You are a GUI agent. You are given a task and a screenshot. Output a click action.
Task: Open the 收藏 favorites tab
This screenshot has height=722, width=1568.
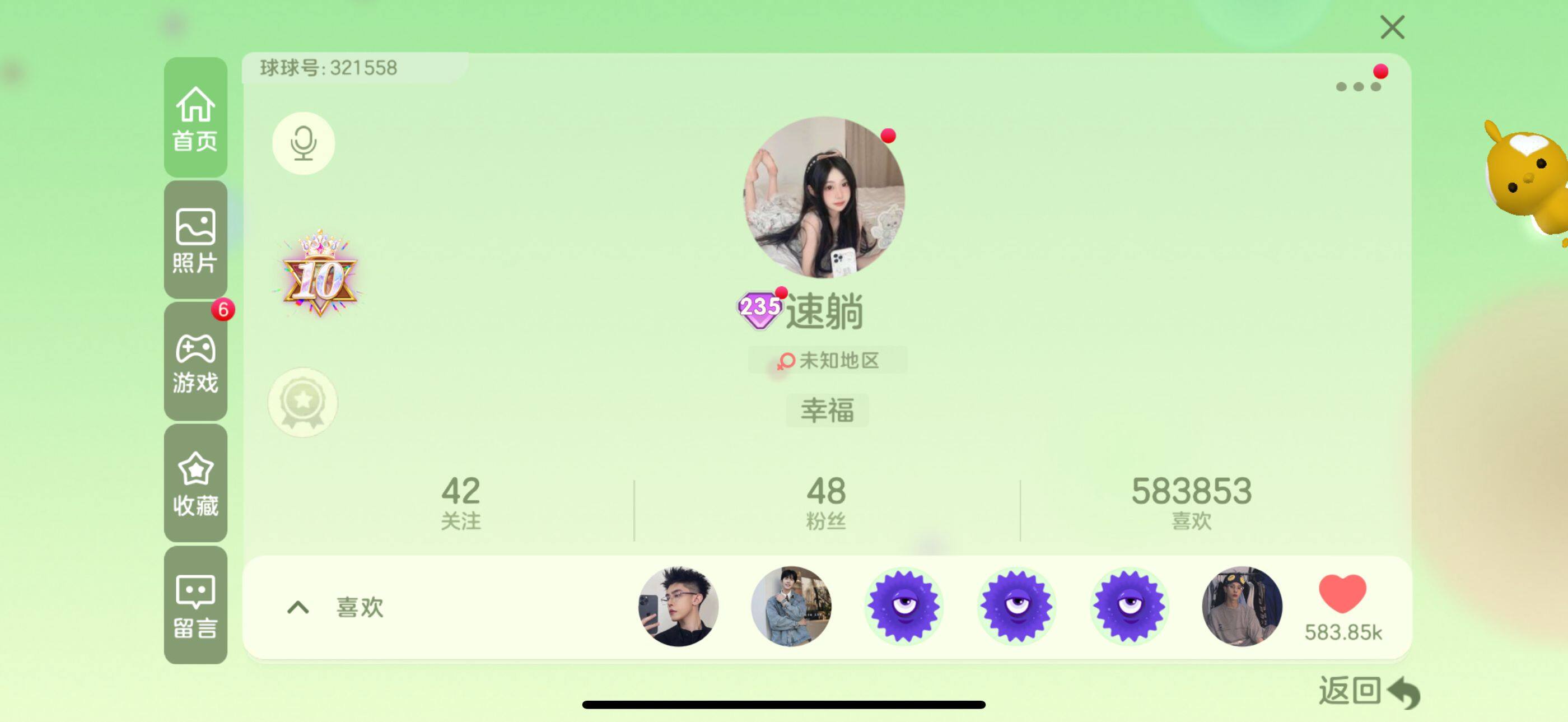195,483
